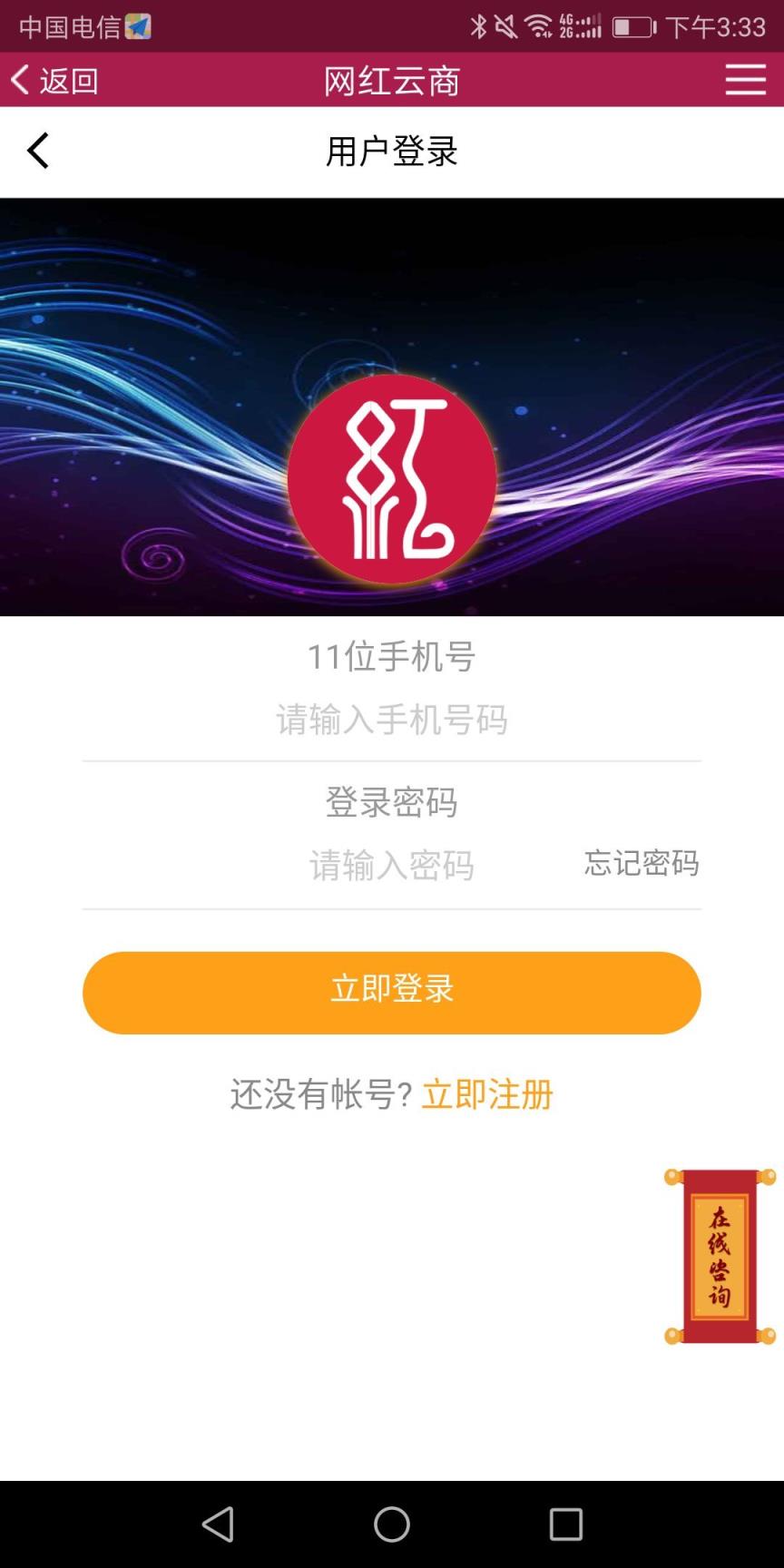This screenshot has height=1568, width=784.
Task: Tap the Android home circle button
Action: (391, 1523)
